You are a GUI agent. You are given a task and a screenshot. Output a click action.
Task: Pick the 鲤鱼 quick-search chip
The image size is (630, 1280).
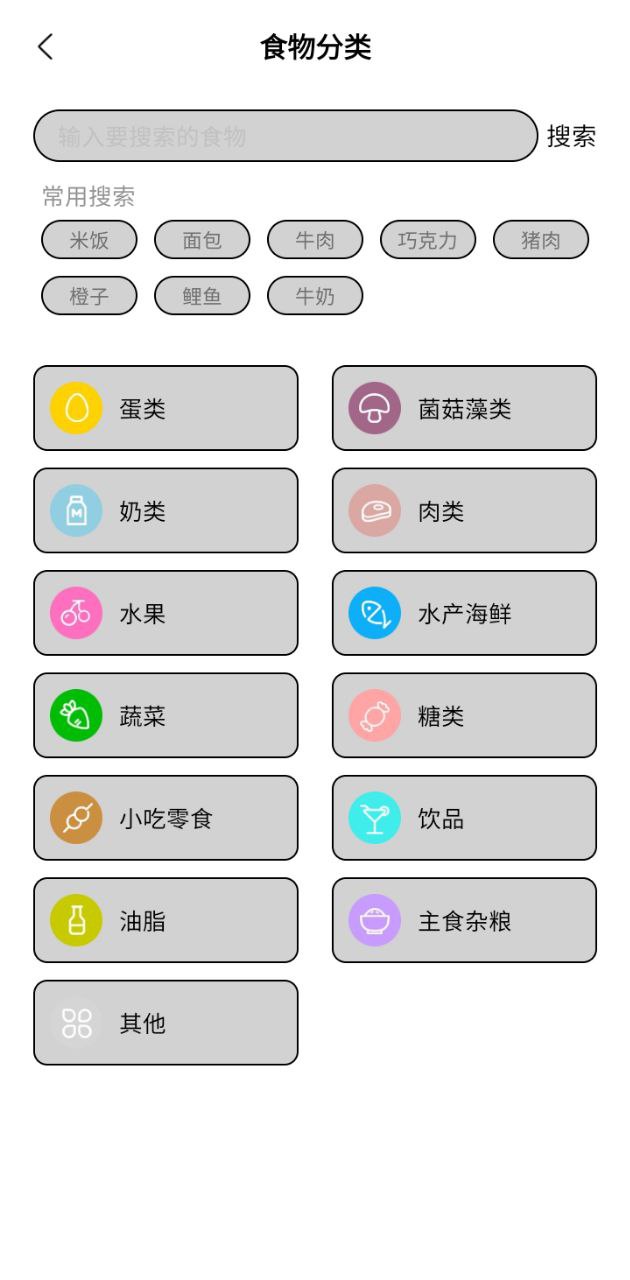click(202, 296)
